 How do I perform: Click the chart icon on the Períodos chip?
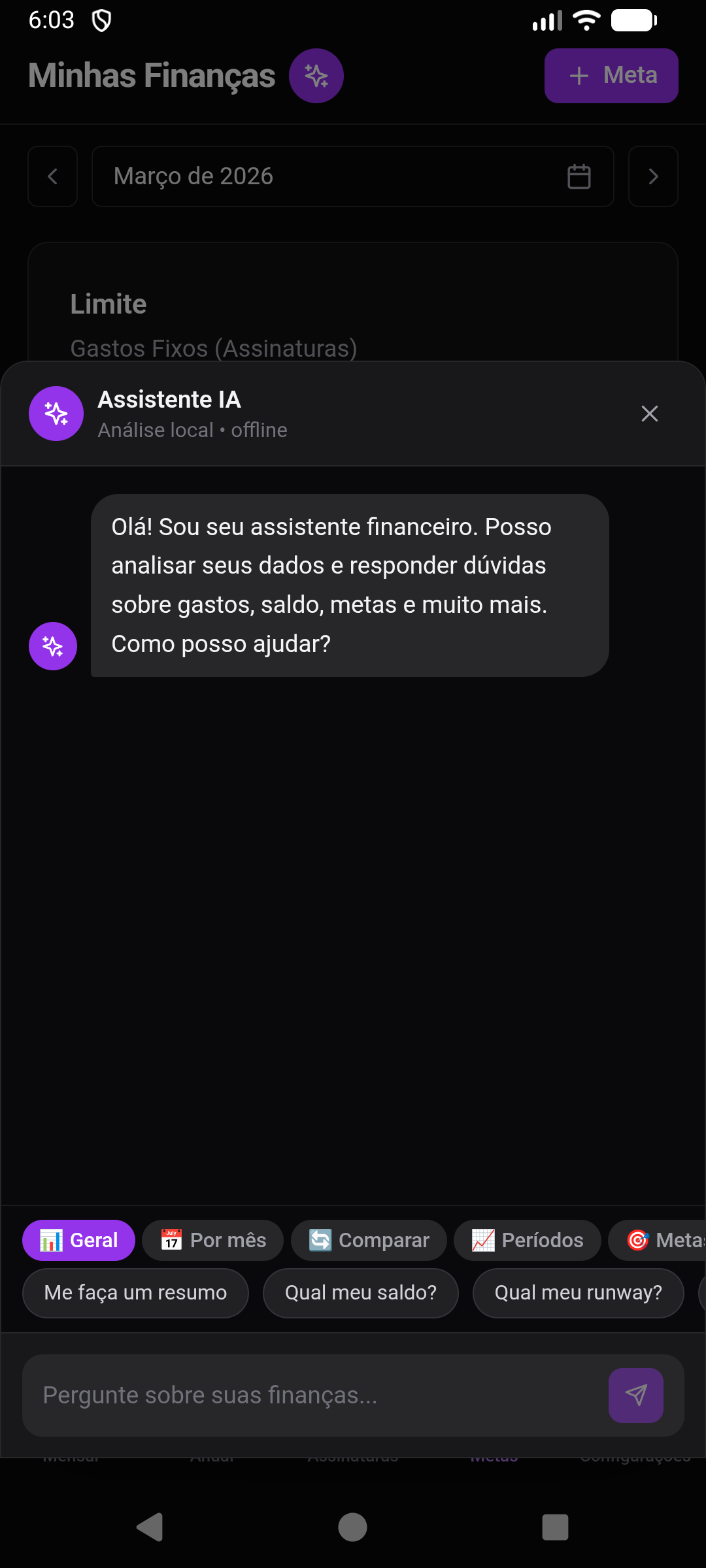click(x=484, y=1239)
